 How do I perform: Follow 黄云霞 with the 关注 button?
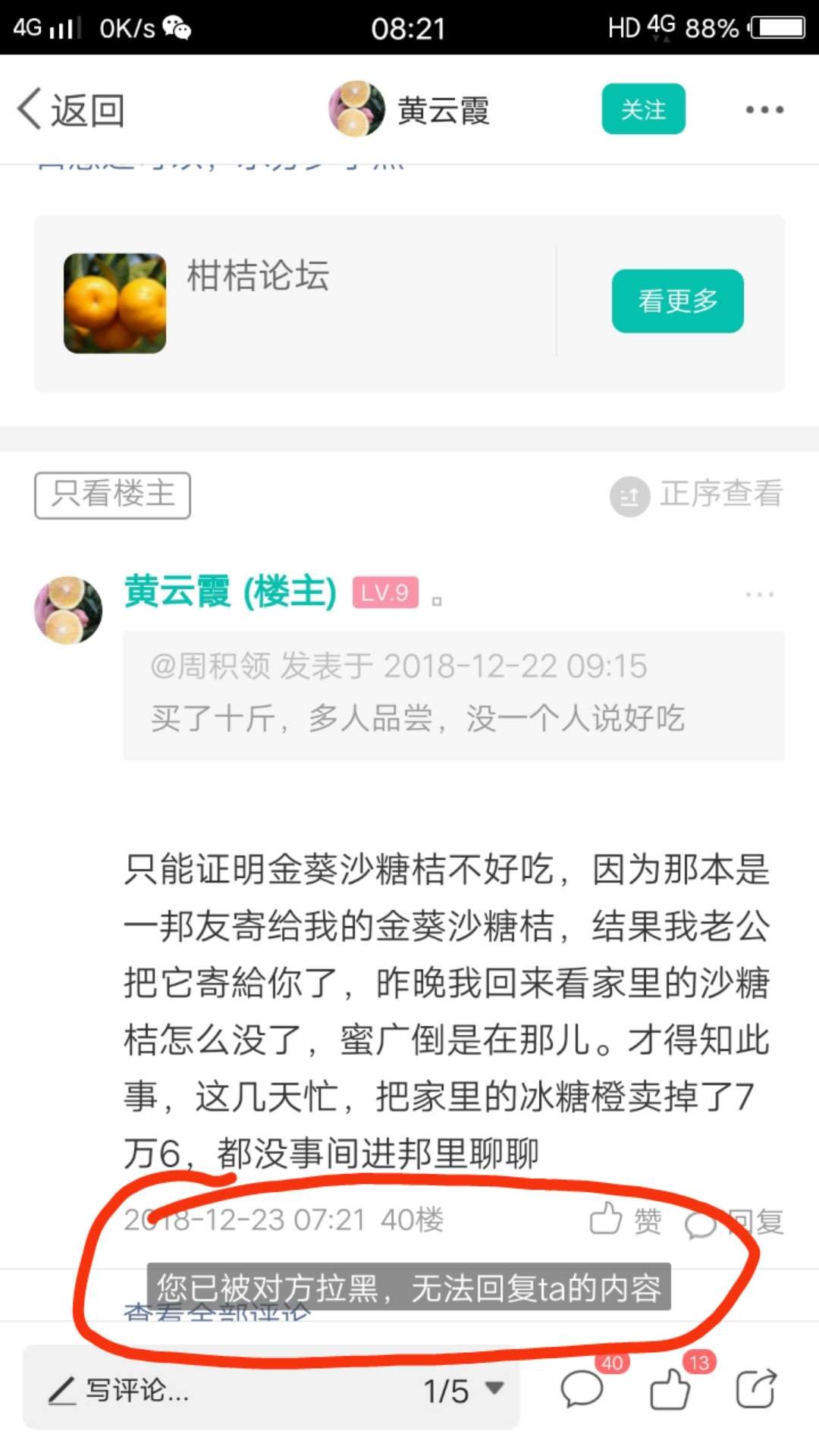pos(643,109)
